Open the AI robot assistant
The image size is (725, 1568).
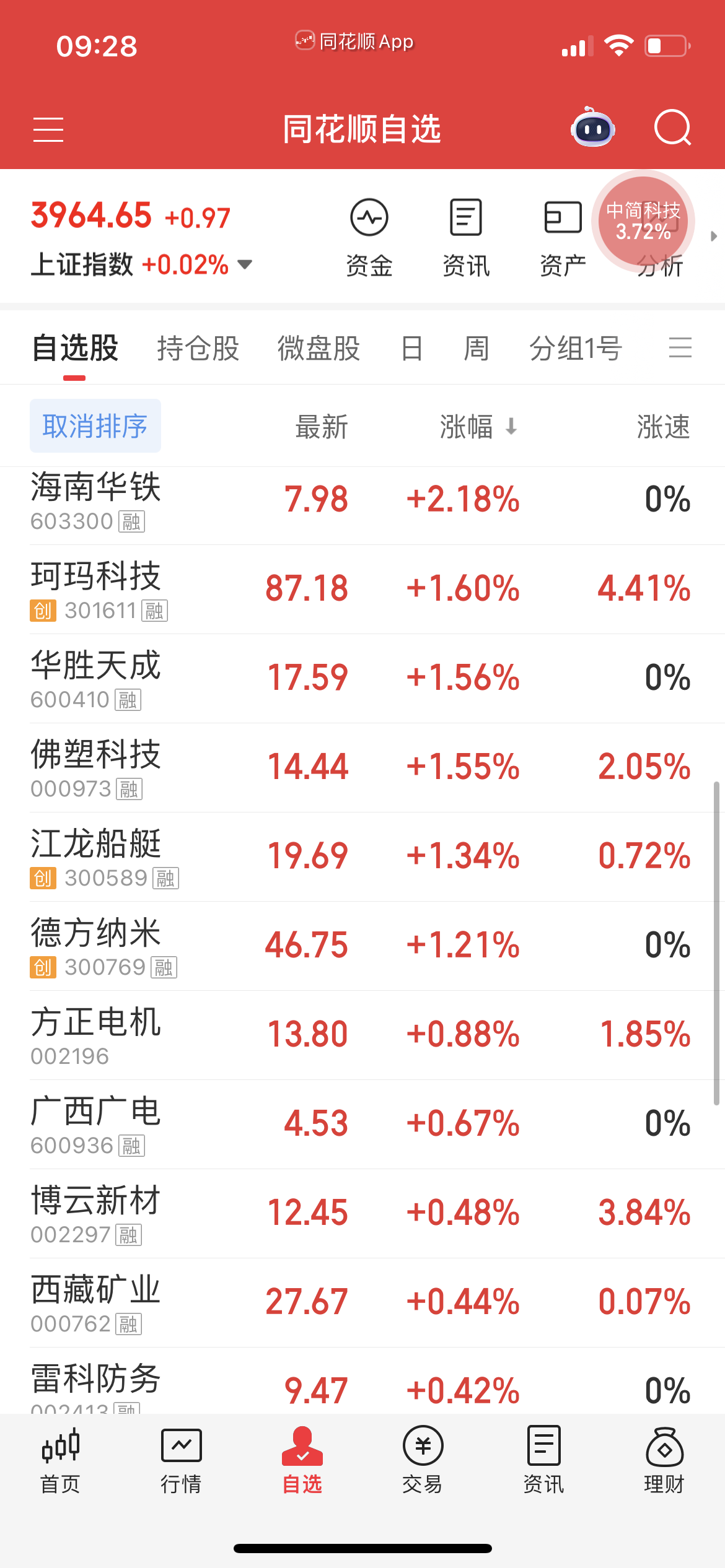pos(592,129)
